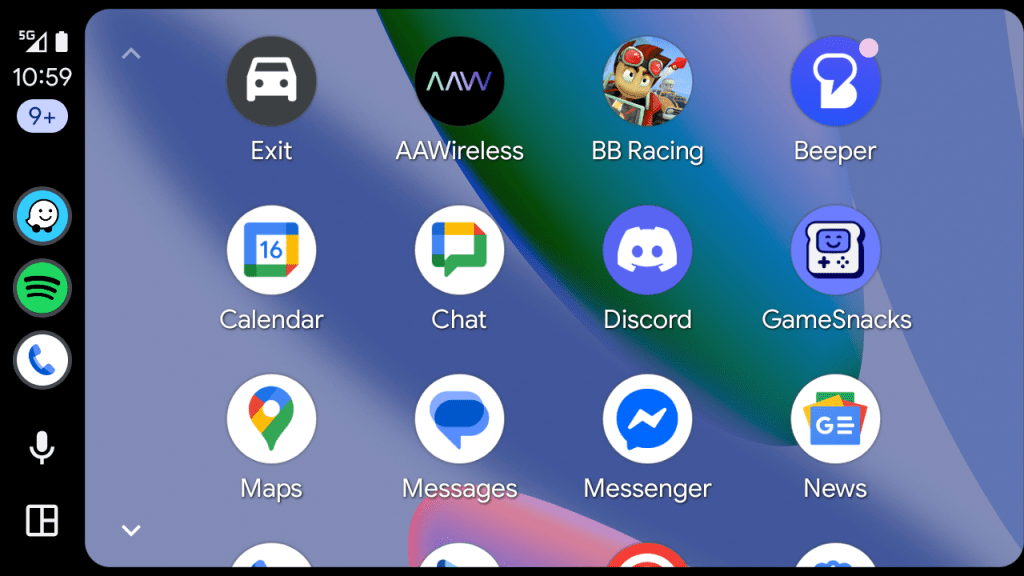Launch Google Chat
This screenshot has width=1024, height=576.
coord(459,250)
